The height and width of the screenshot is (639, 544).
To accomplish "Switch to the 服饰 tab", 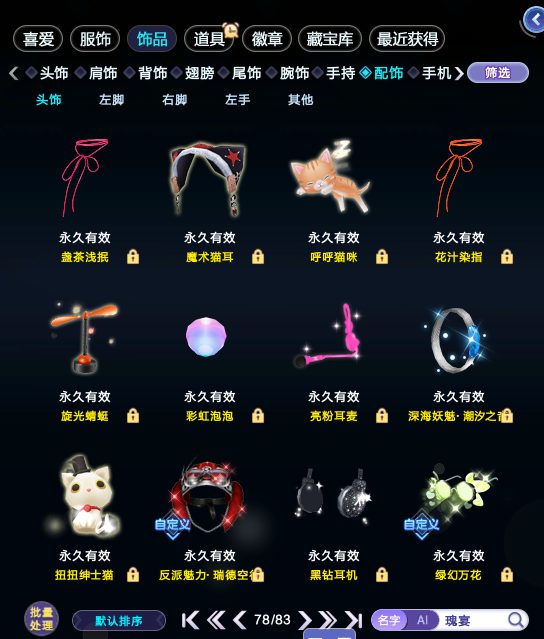I will [x=95, y=39].
